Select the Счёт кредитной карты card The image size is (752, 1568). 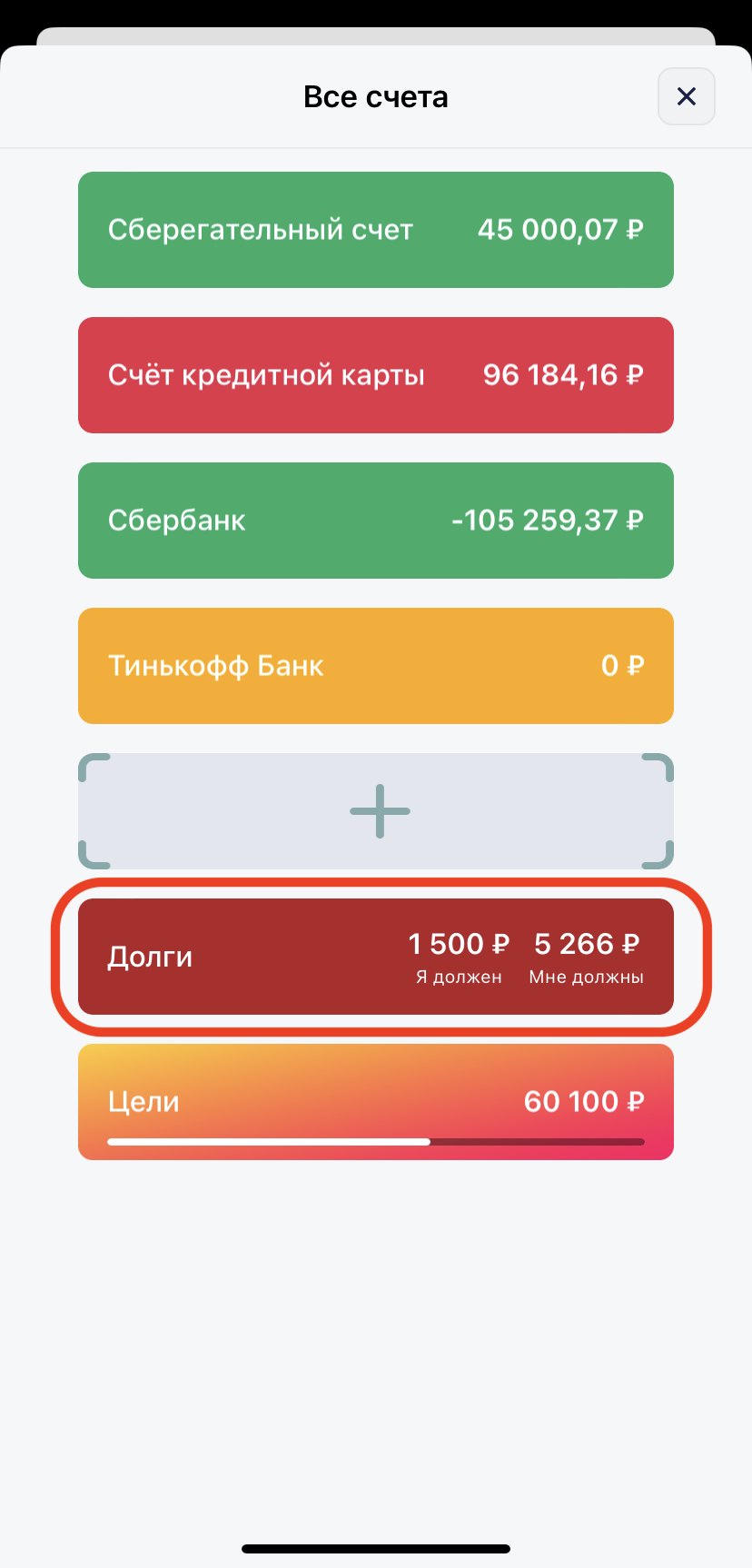click(376, 375)
